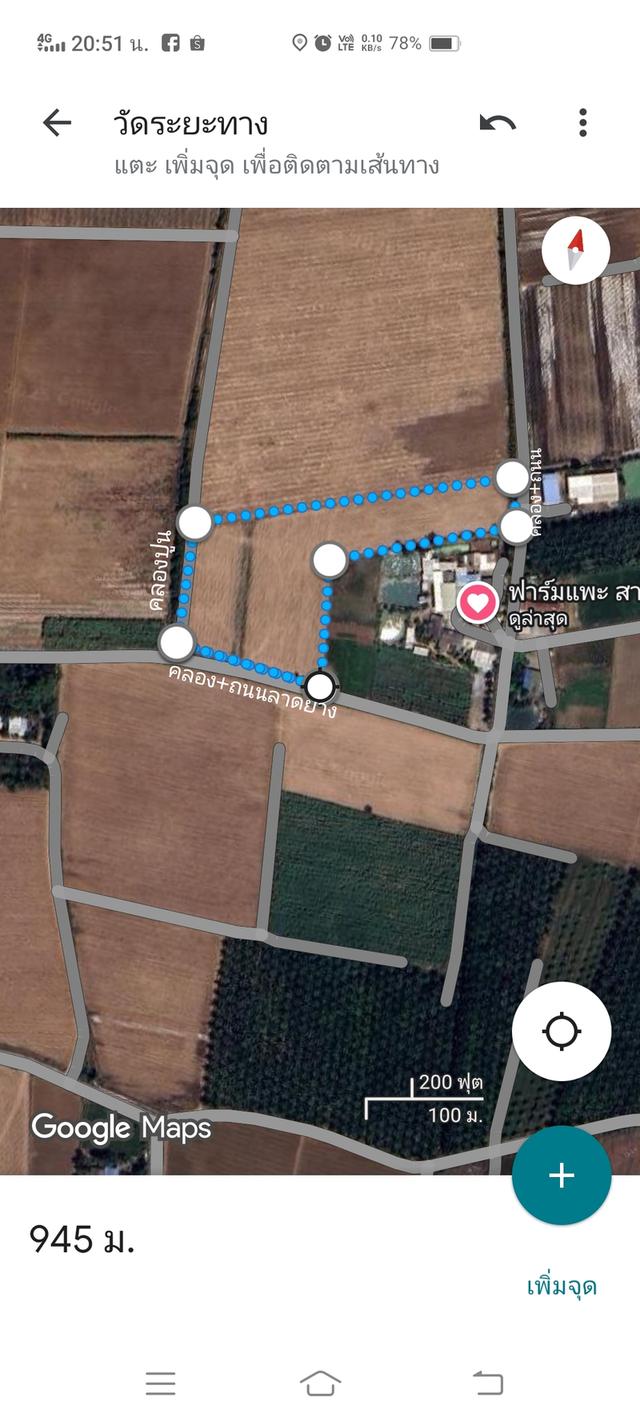
Task: Go back from the measure distance screen
Action: tap(57, 123)
